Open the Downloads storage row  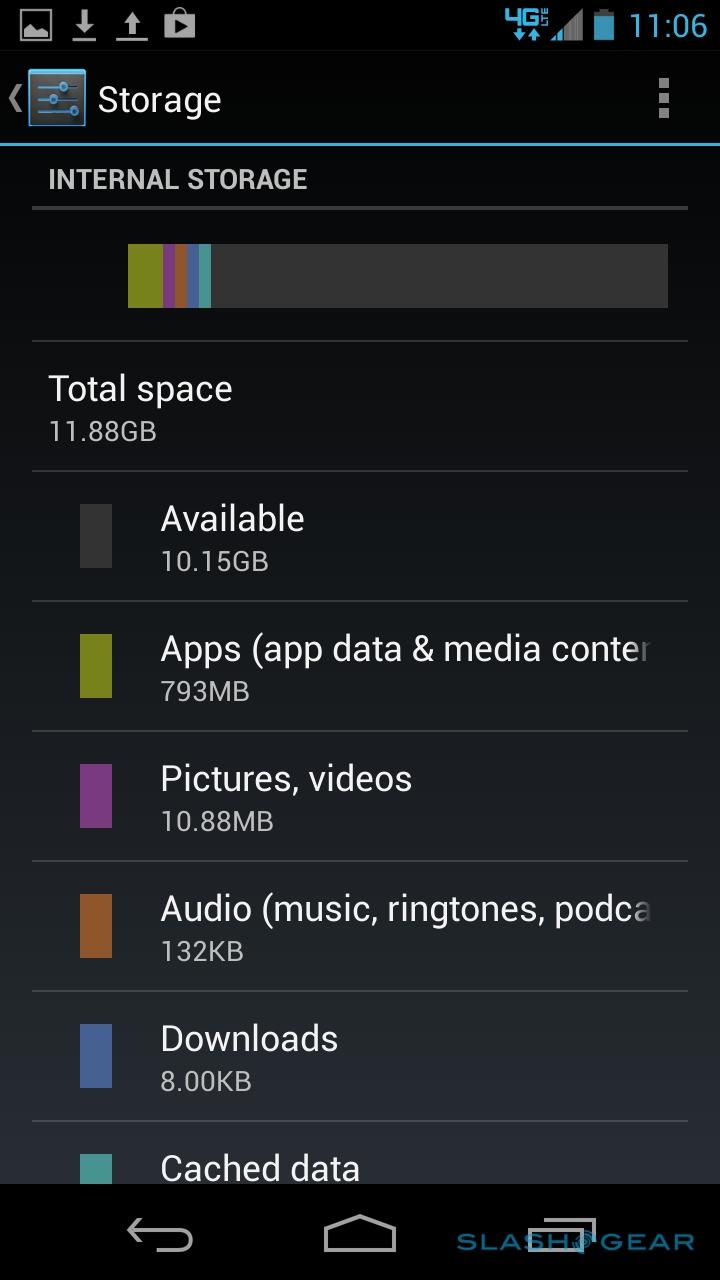[360, 1056]
